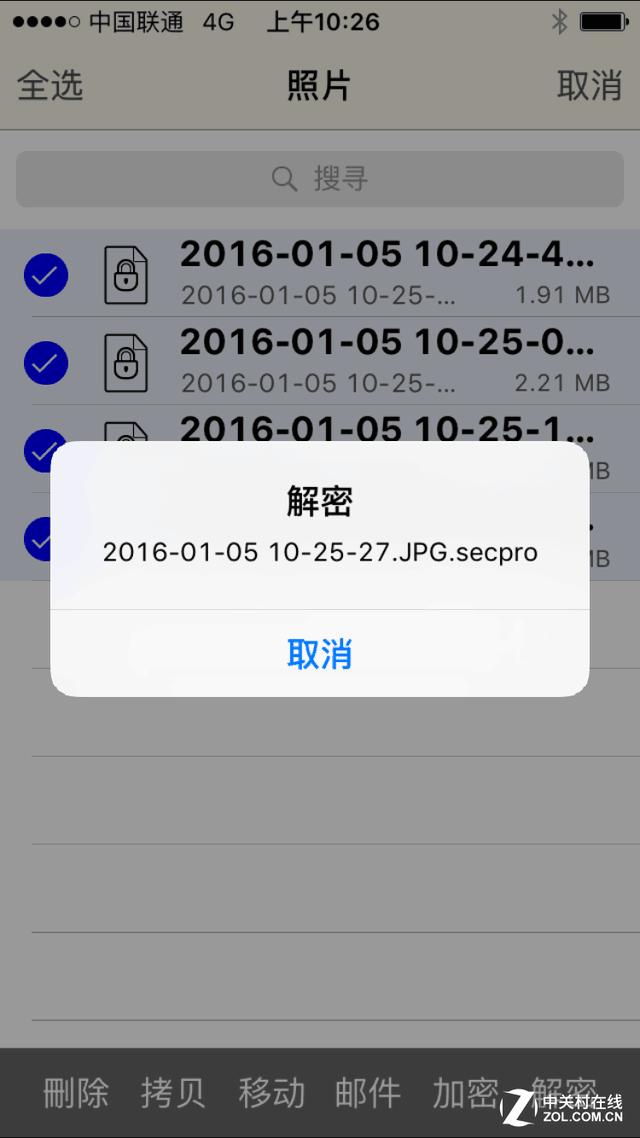
Task: Move selected files with 移动
Action: click(x=271, y=1093)
